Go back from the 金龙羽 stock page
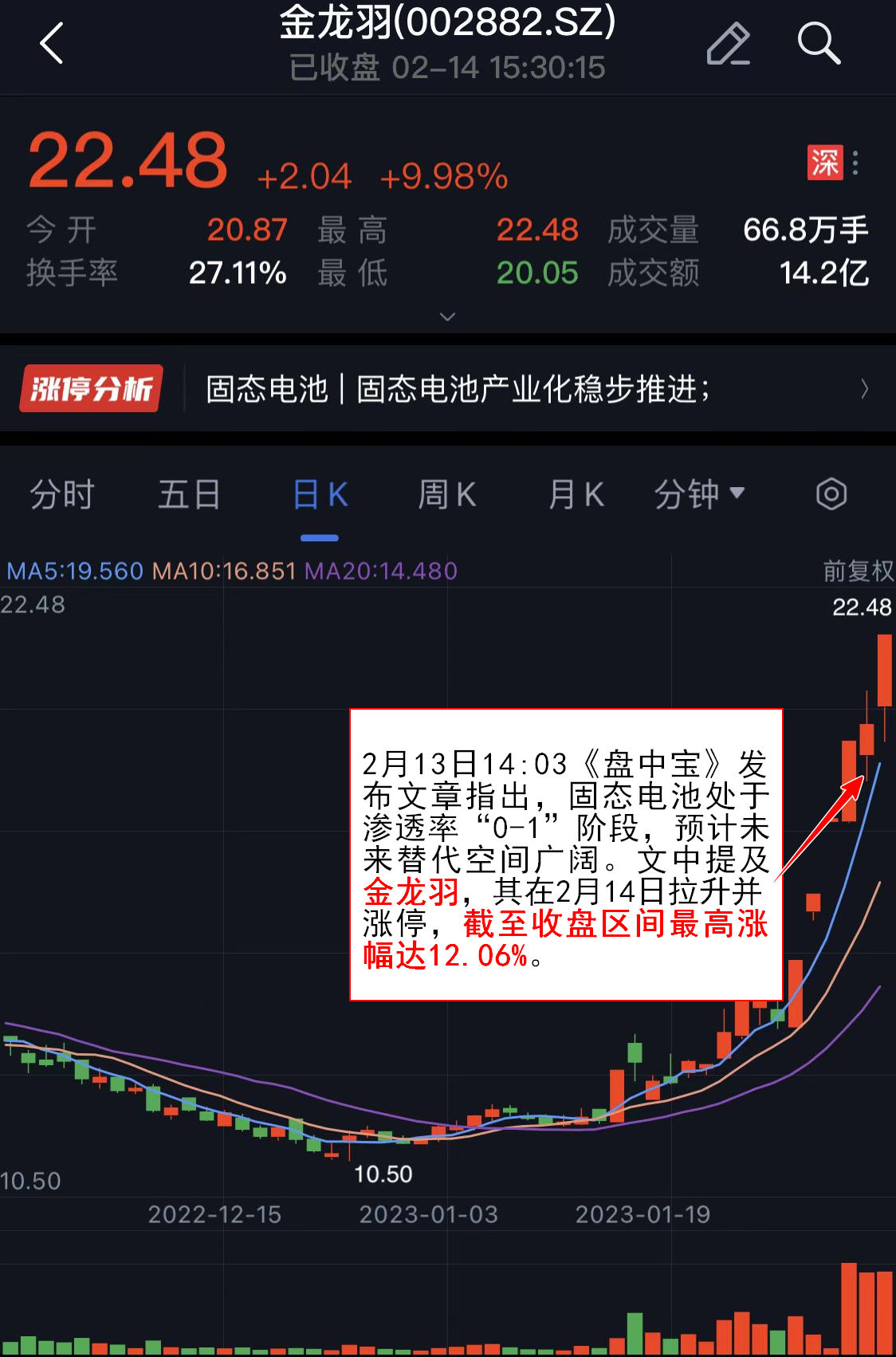The height and width of the screenshot is (1357, 896). pyautogui.click(x=52, y=43)
